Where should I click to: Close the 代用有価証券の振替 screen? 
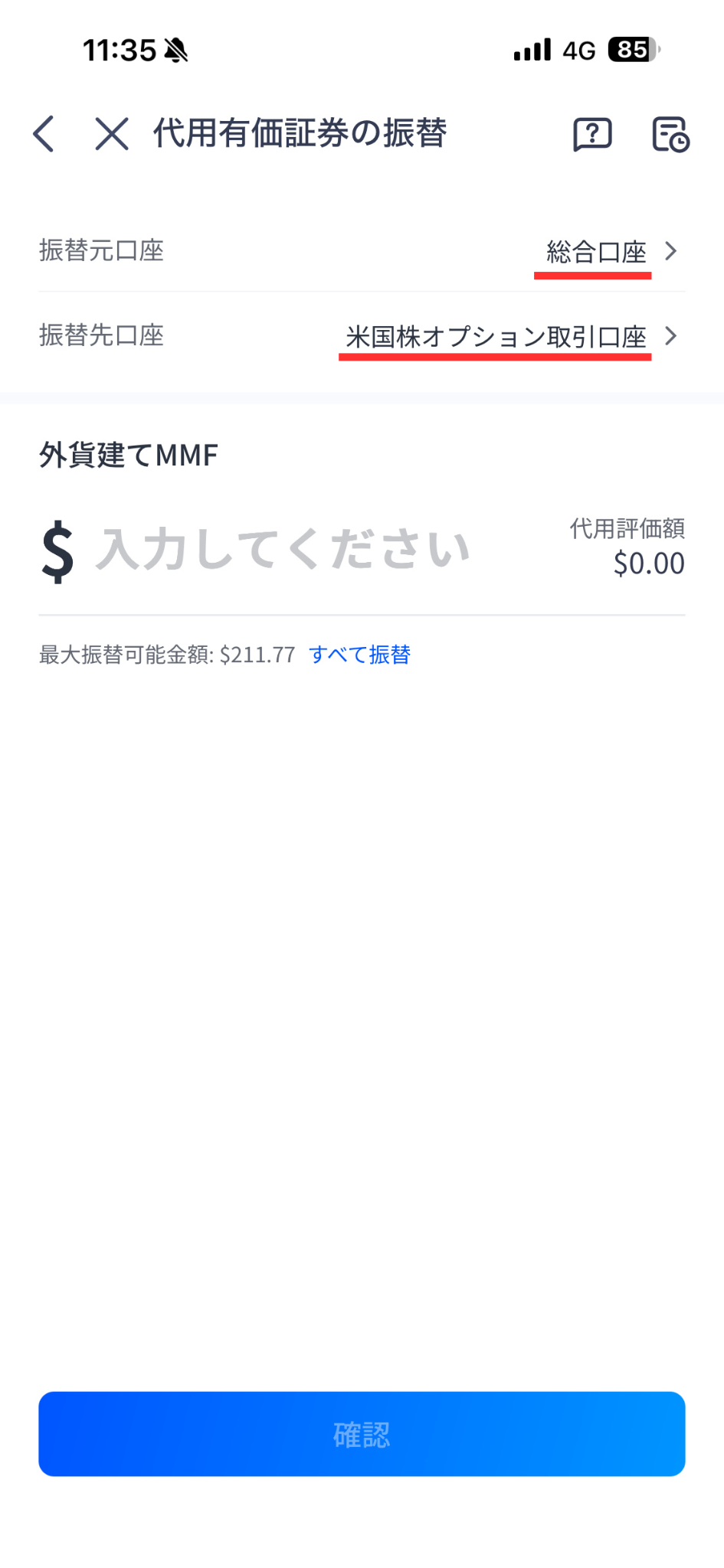tap(112, 134)
